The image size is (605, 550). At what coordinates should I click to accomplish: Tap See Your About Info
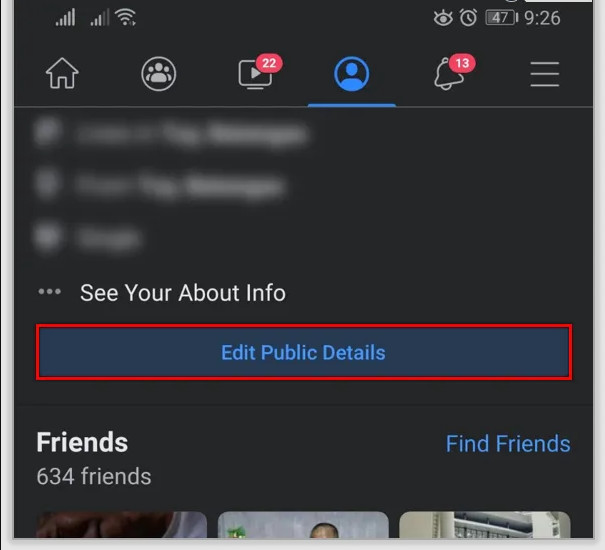182,293
